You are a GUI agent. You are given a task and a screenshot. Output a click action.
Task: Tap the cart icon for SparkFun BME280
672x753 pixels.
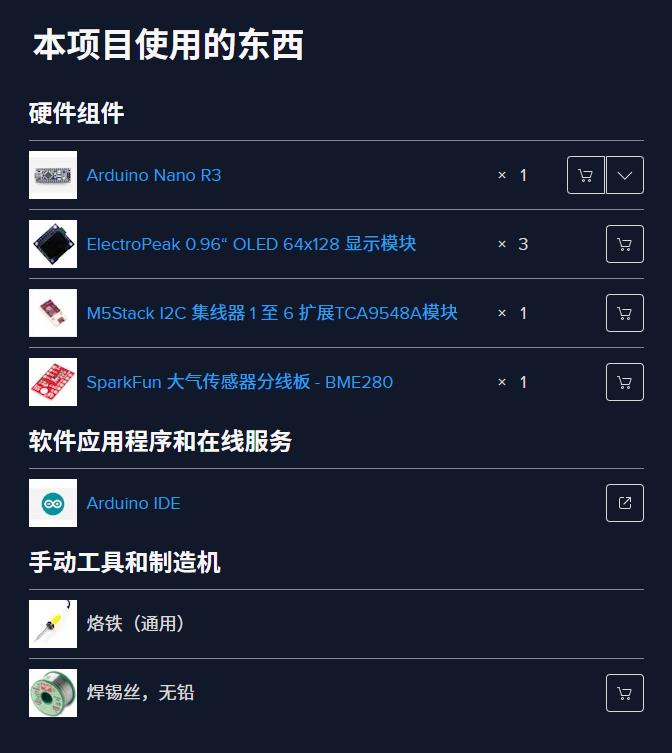625,382
